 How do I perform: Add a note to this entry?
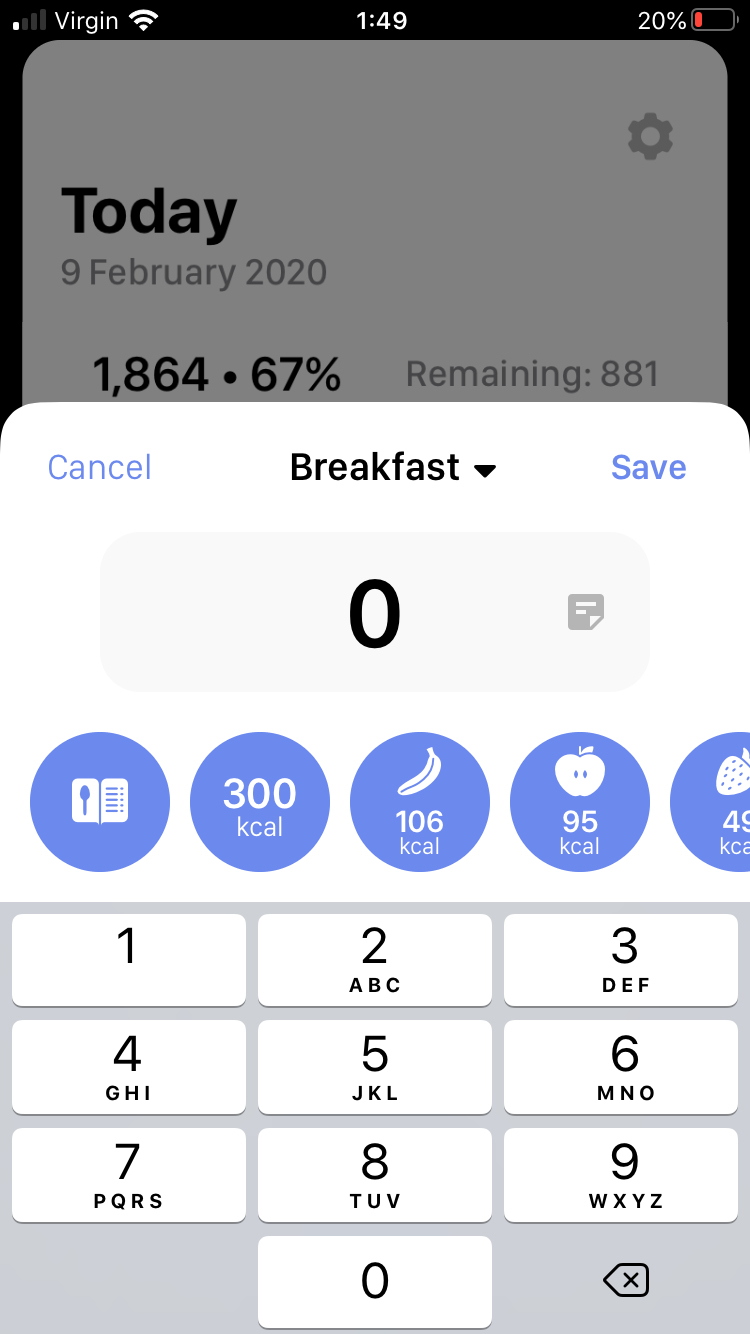click(586, 612)
